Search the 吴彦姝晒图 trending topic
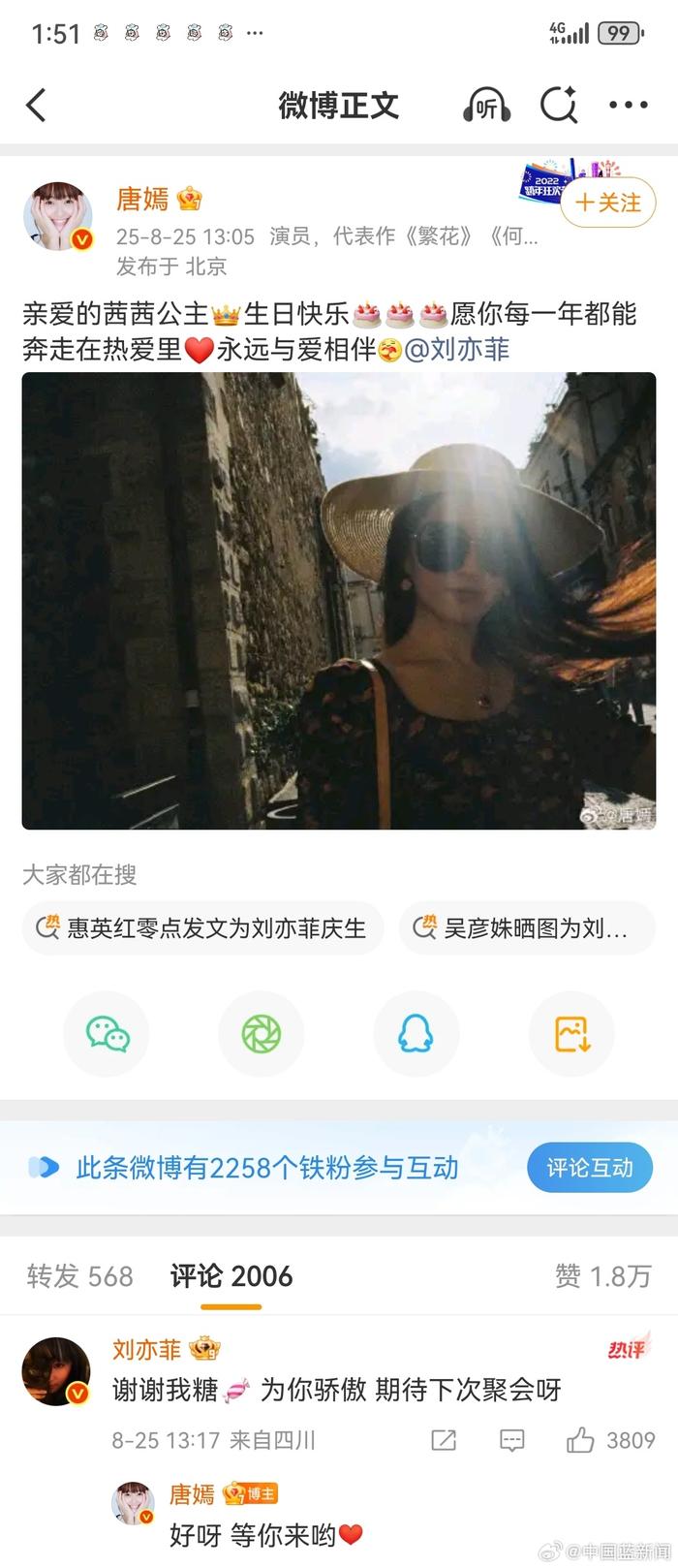The height and width of the screenshot is (1568, 678). pos(527,928)
